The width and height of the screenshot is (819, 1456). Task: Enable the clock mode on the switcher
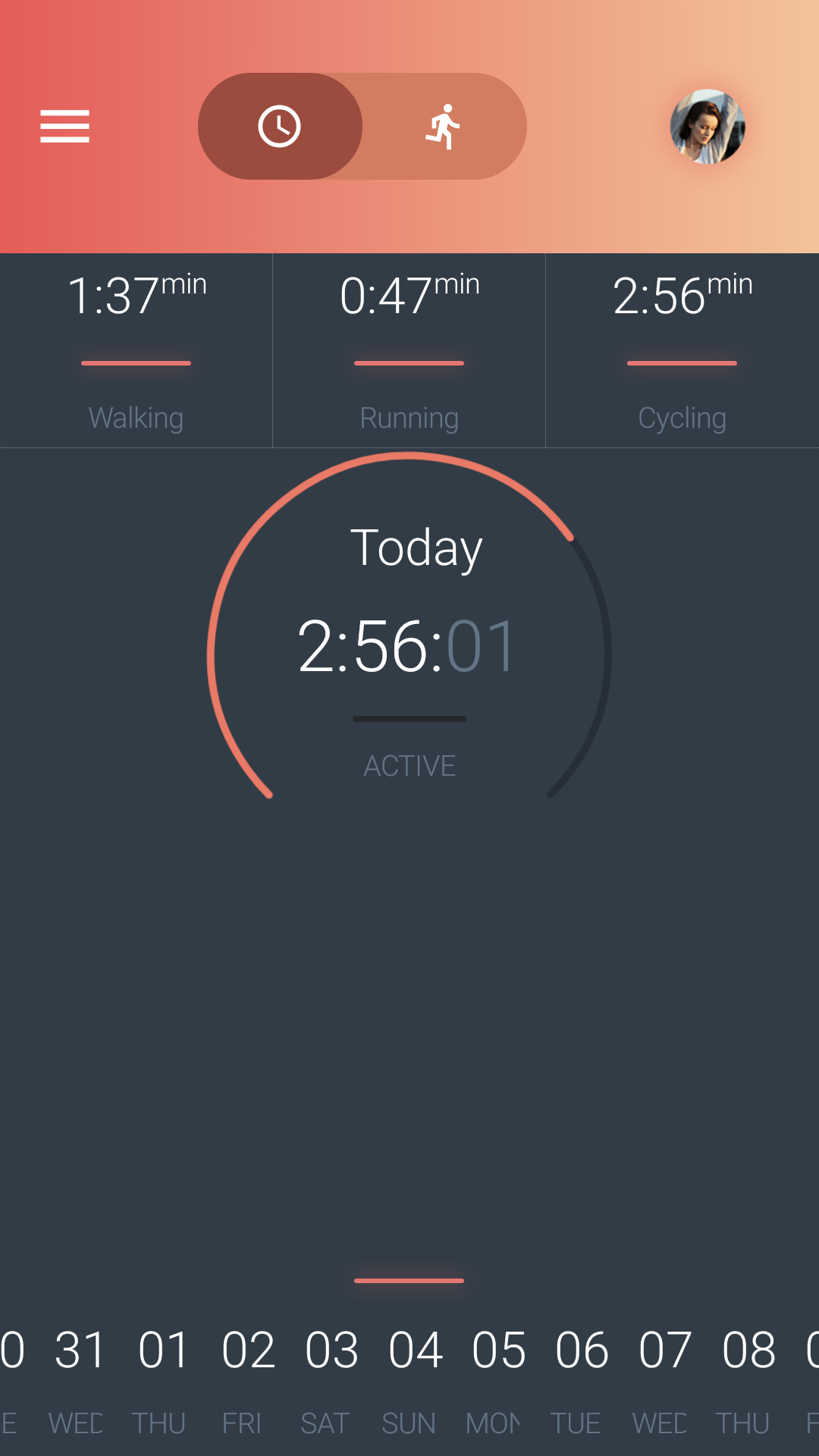279,126
